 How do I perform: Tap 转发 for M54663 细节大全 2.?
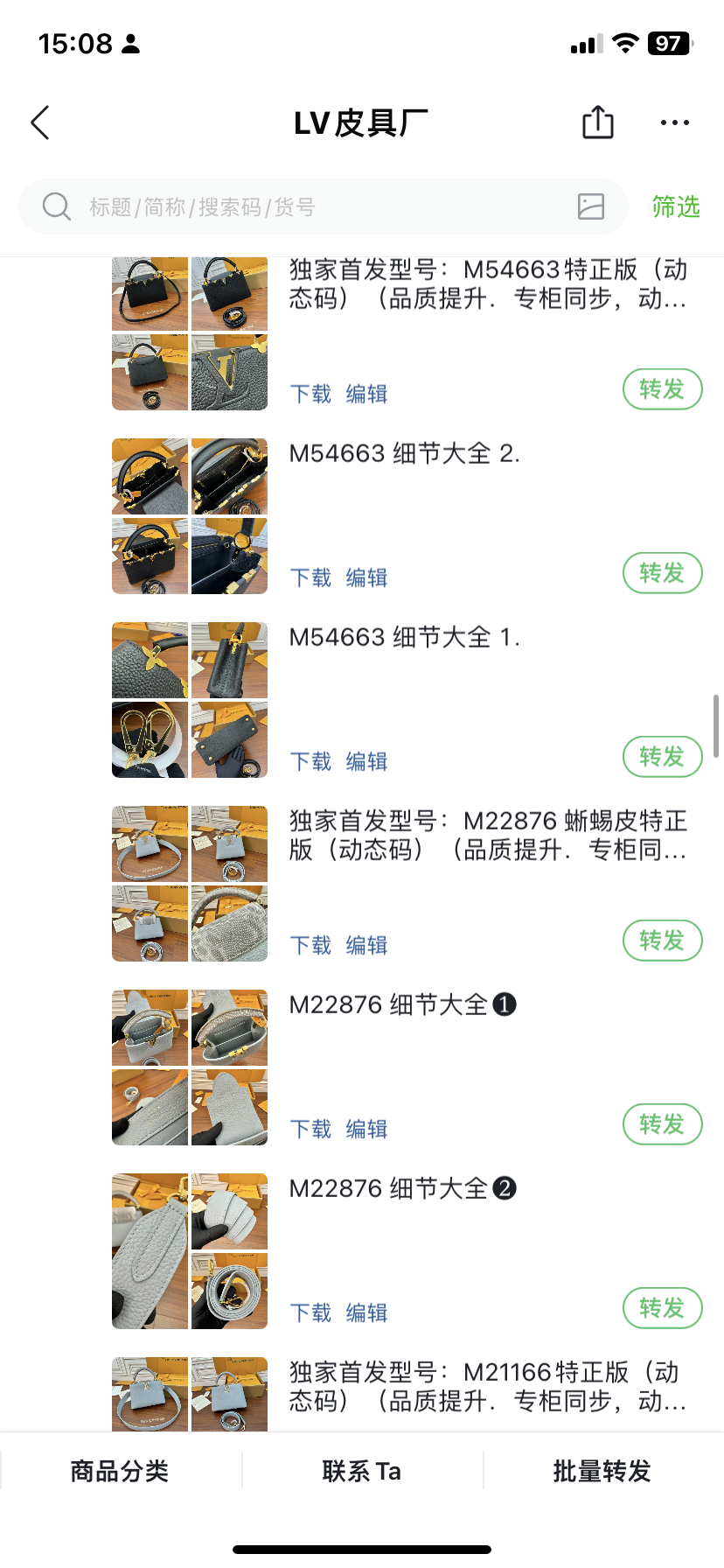click(x=662, y=573)
